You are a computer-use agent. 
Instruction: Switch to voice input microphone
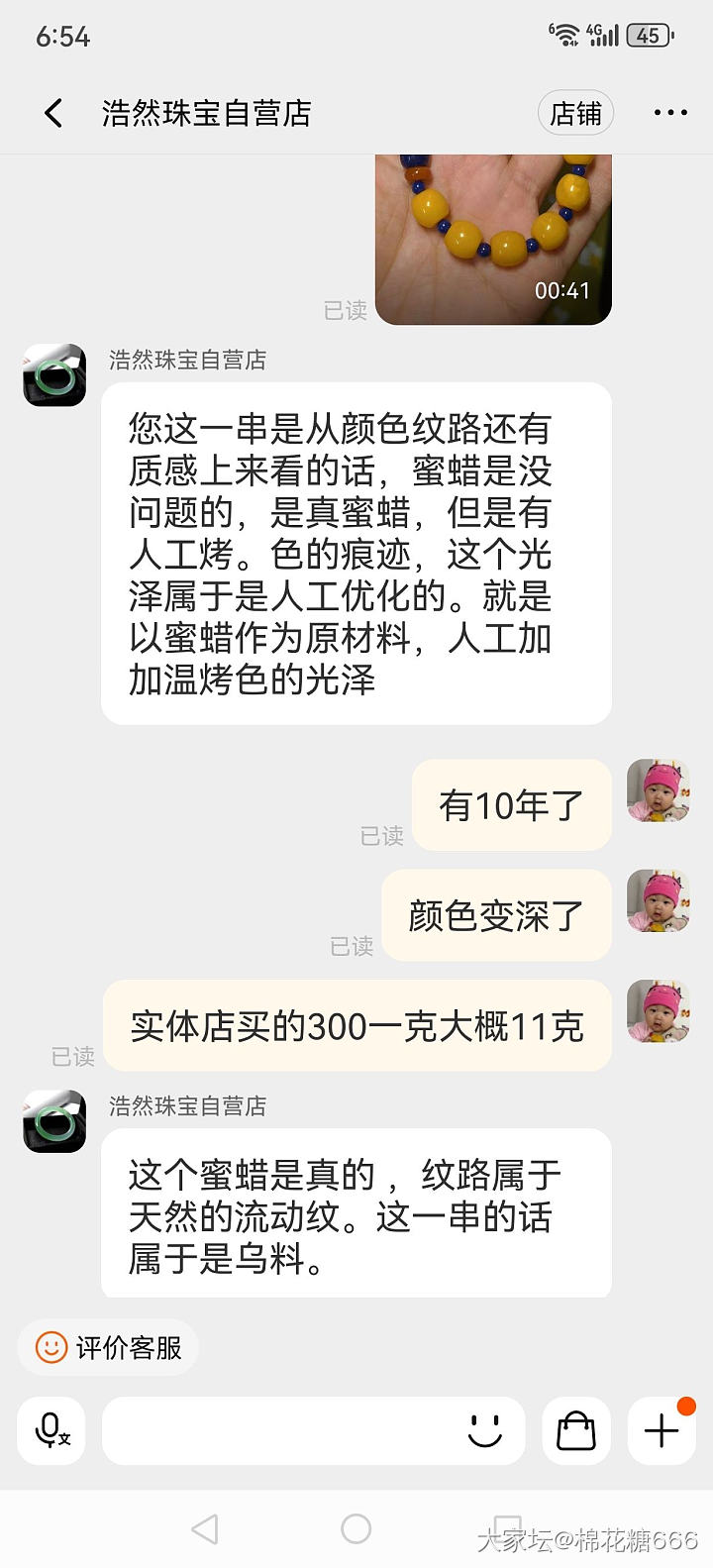[x=51, y=1430]
